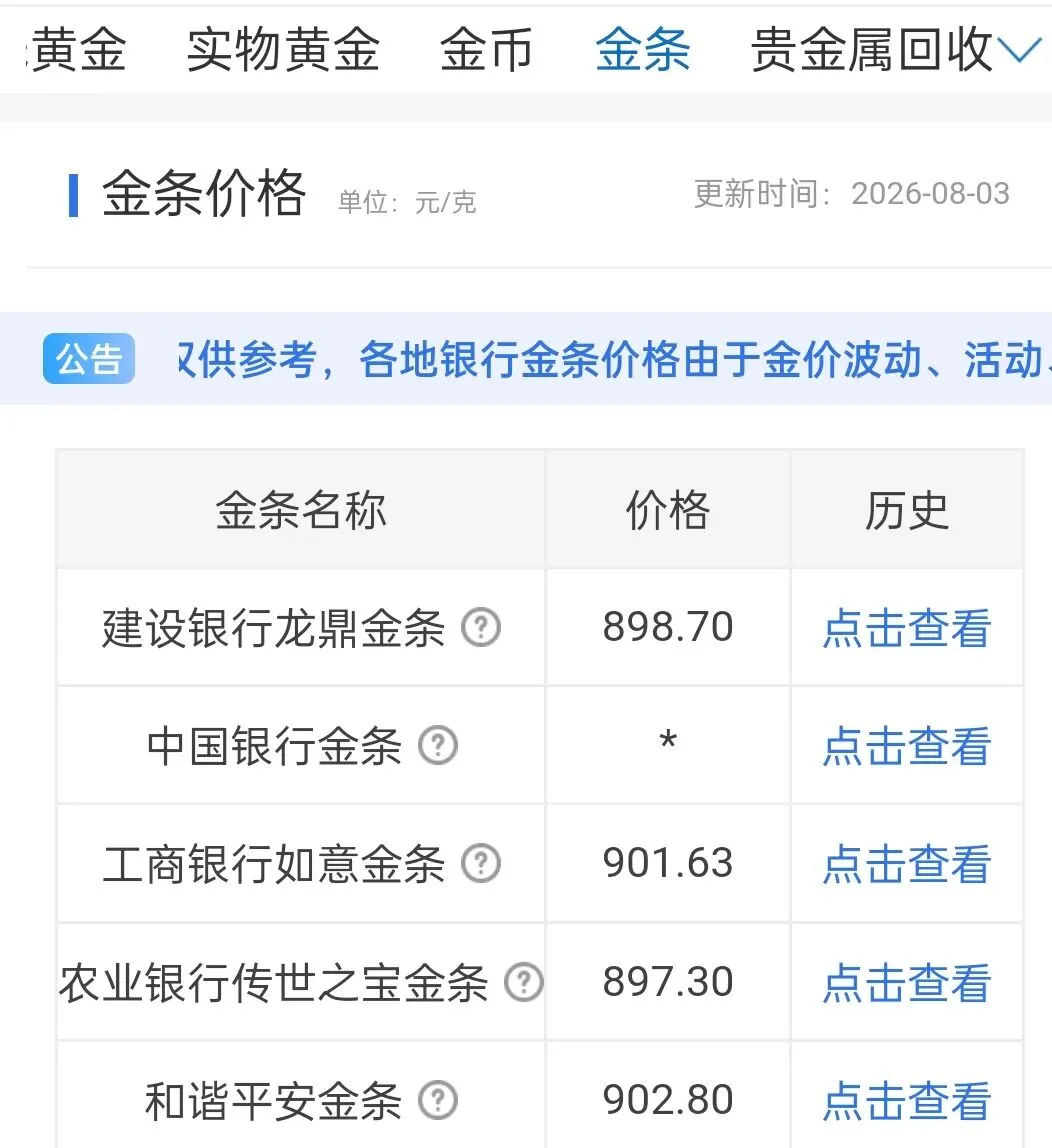Open the 贵金属回收 tab
This screenshot has width=1052, height=1148.
(871, 50)
